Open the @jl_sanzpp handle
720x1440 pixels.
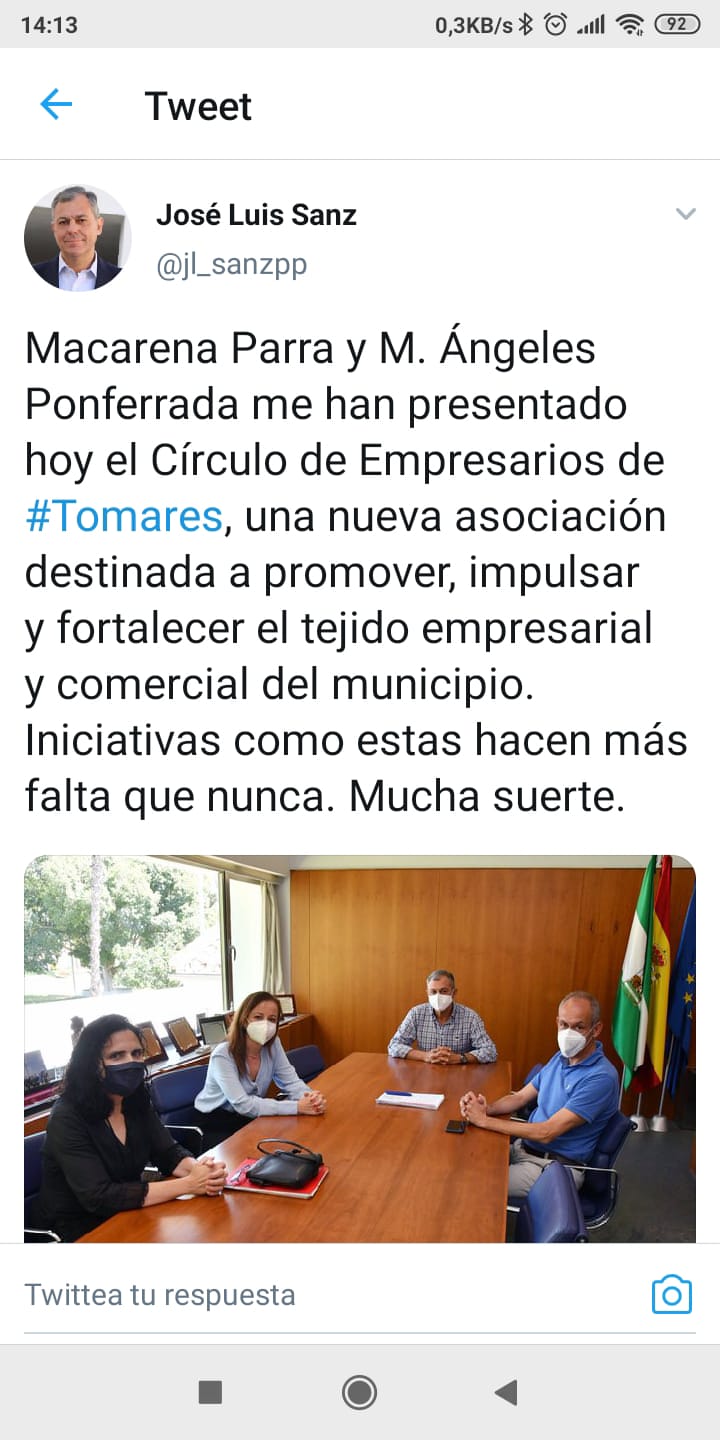tap(231, 264)
